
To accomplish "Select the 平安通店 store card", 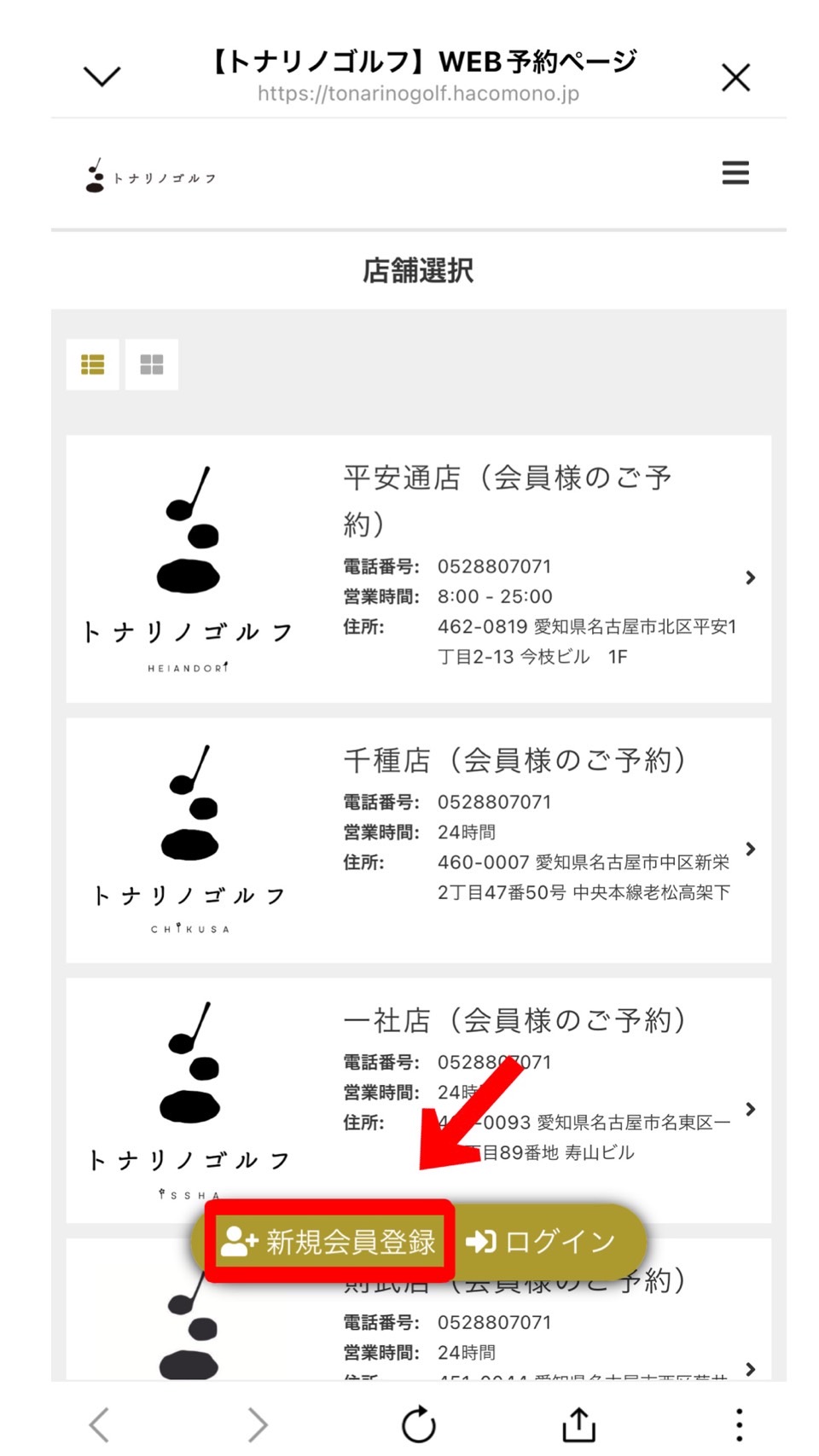I will pos(418,569).
